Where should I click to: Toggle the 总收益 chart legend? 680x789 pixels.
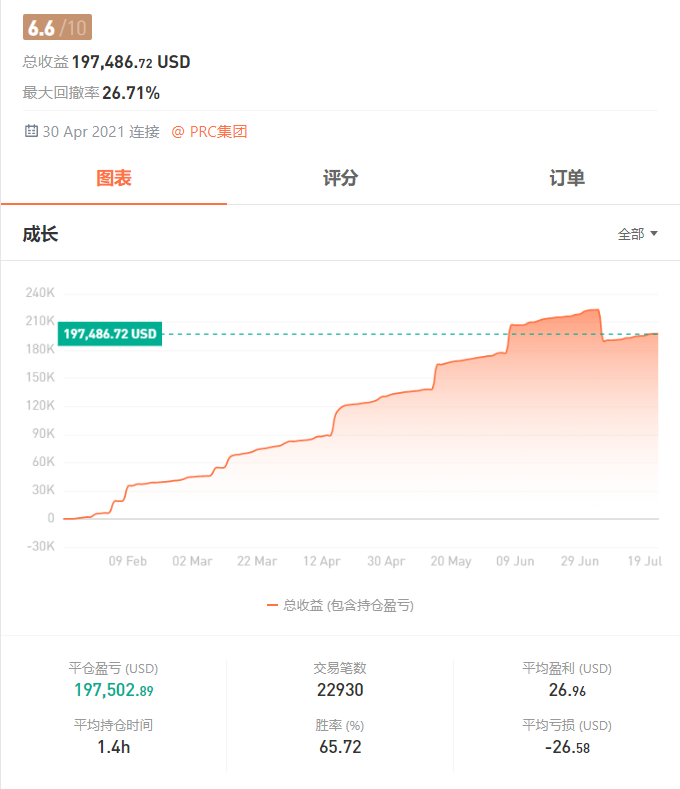point(340,605)
